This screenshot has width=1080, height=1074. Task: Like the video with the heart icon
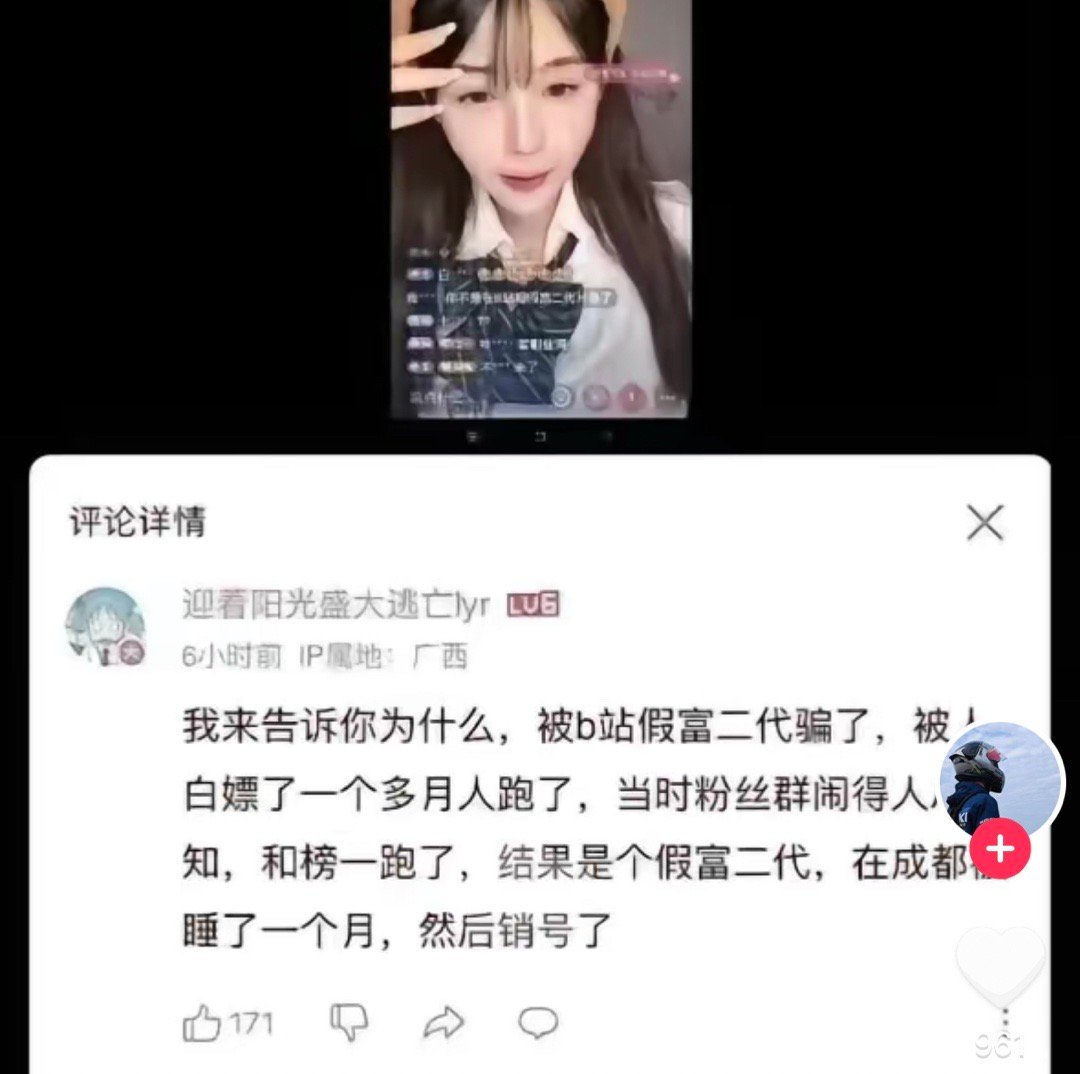tap(1001, 965)
